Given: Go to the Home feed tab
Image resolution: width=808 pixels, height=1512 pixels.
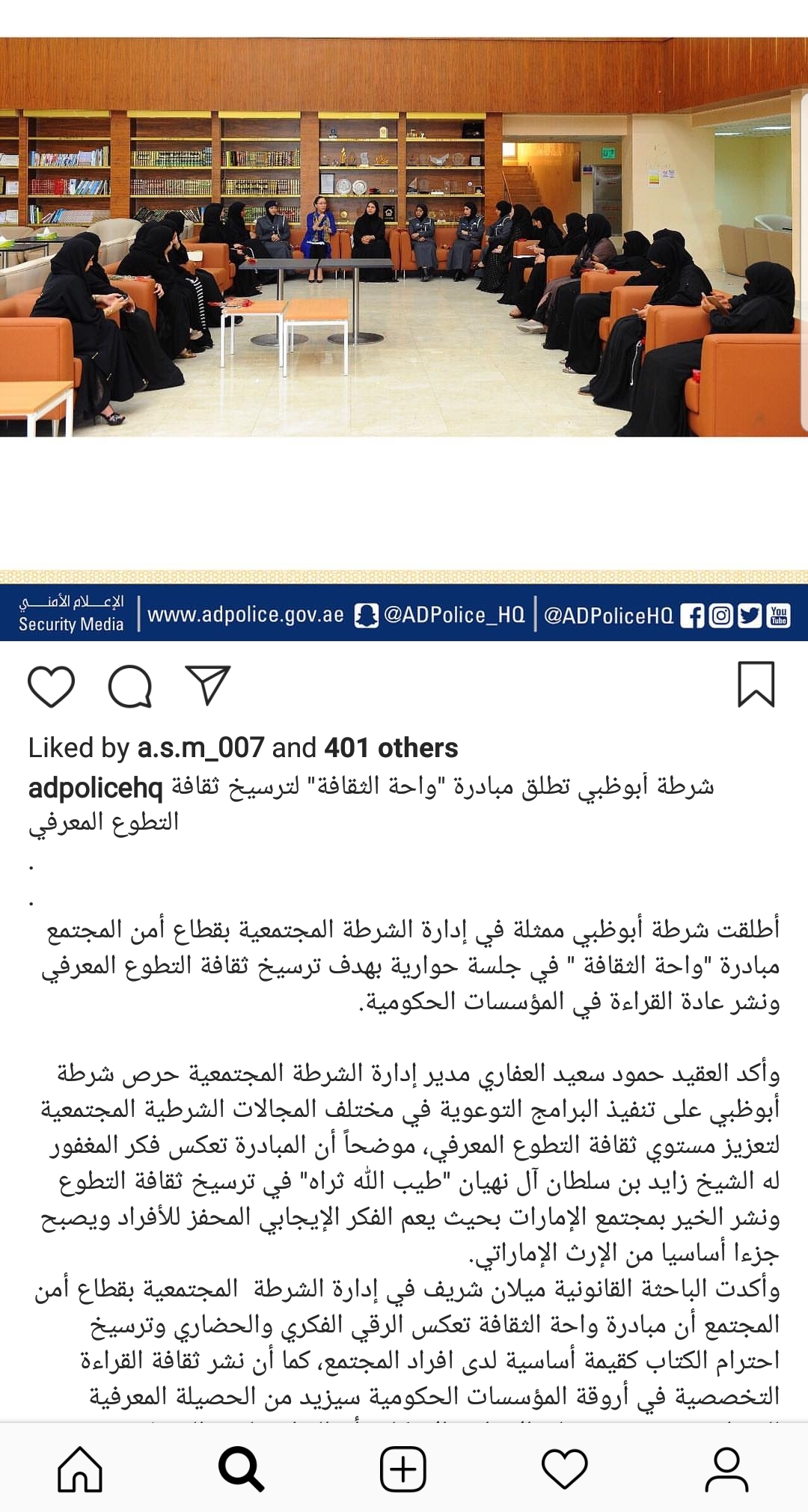Looking at the screenshot, I should [x=80, y=1469].
